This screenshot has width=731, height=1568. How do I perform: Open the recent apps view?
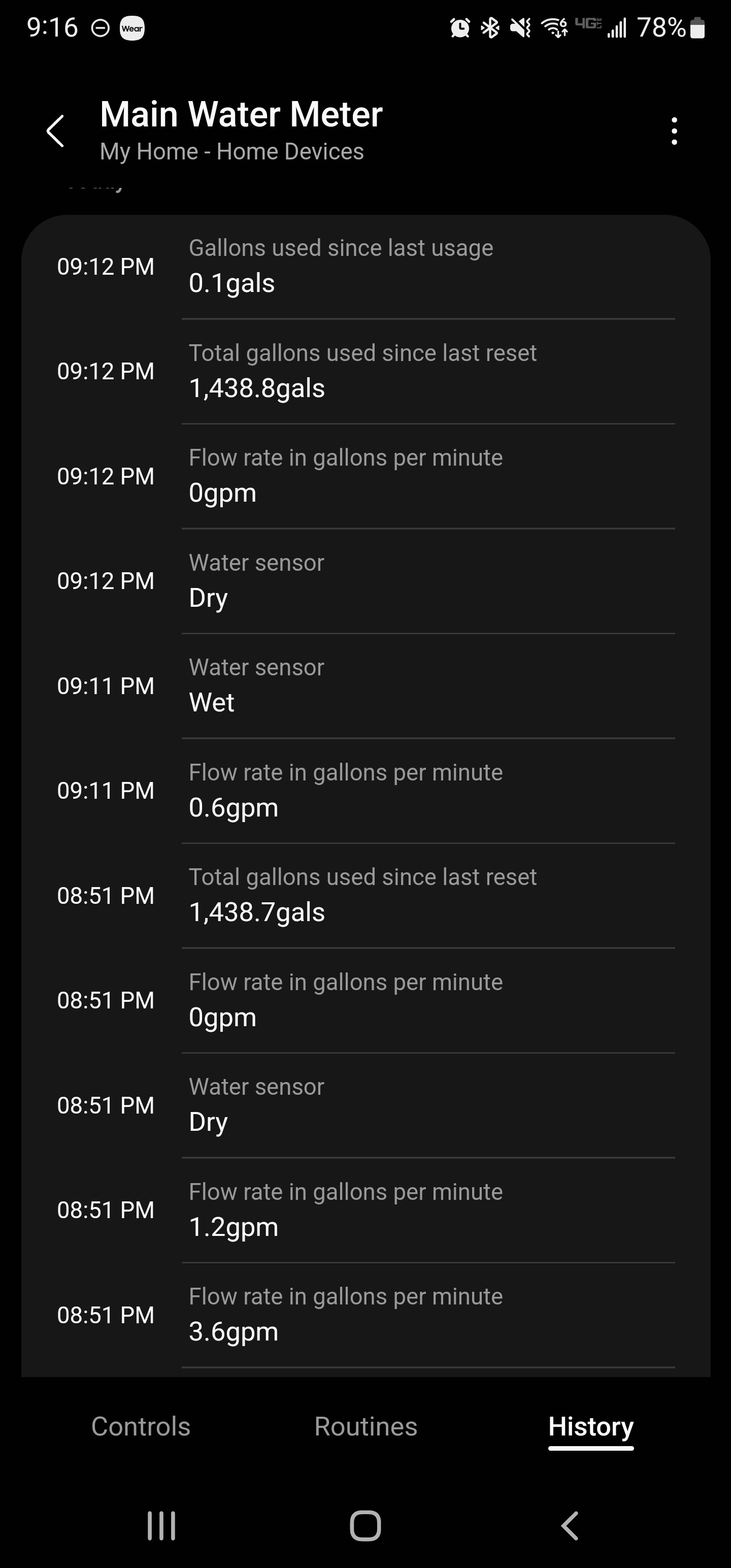coord(161,1526)
